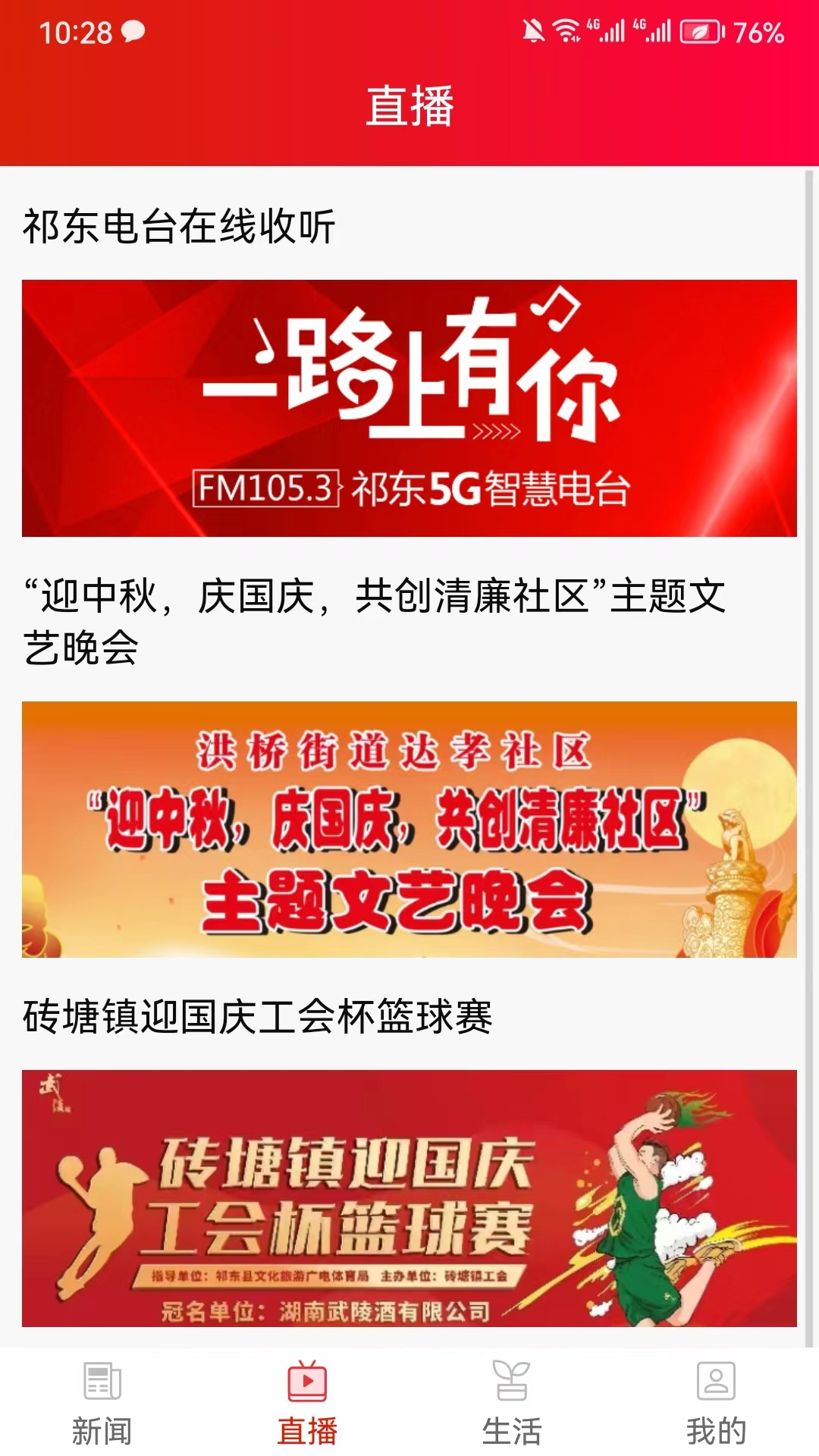
Task: Switch to the 新闻 tab
Action: pos(102,1403)
